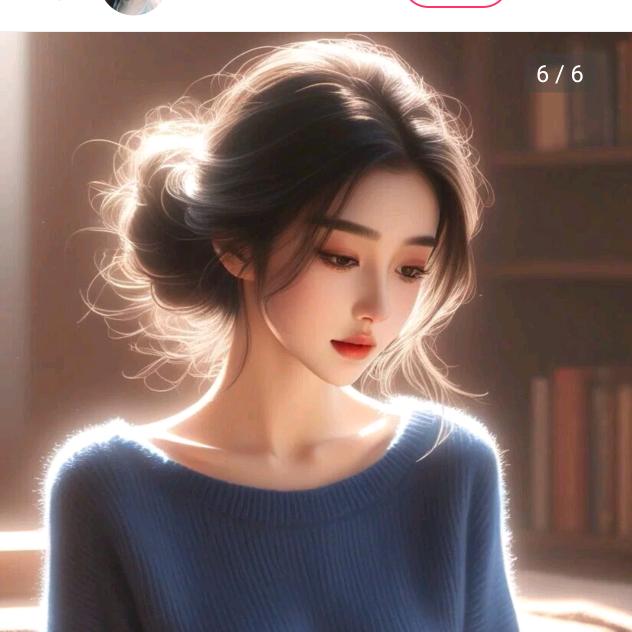The height and width of the screenshot is (632, 632).
Task: Tap the pink outlined follow button
Action: point(455,3)
